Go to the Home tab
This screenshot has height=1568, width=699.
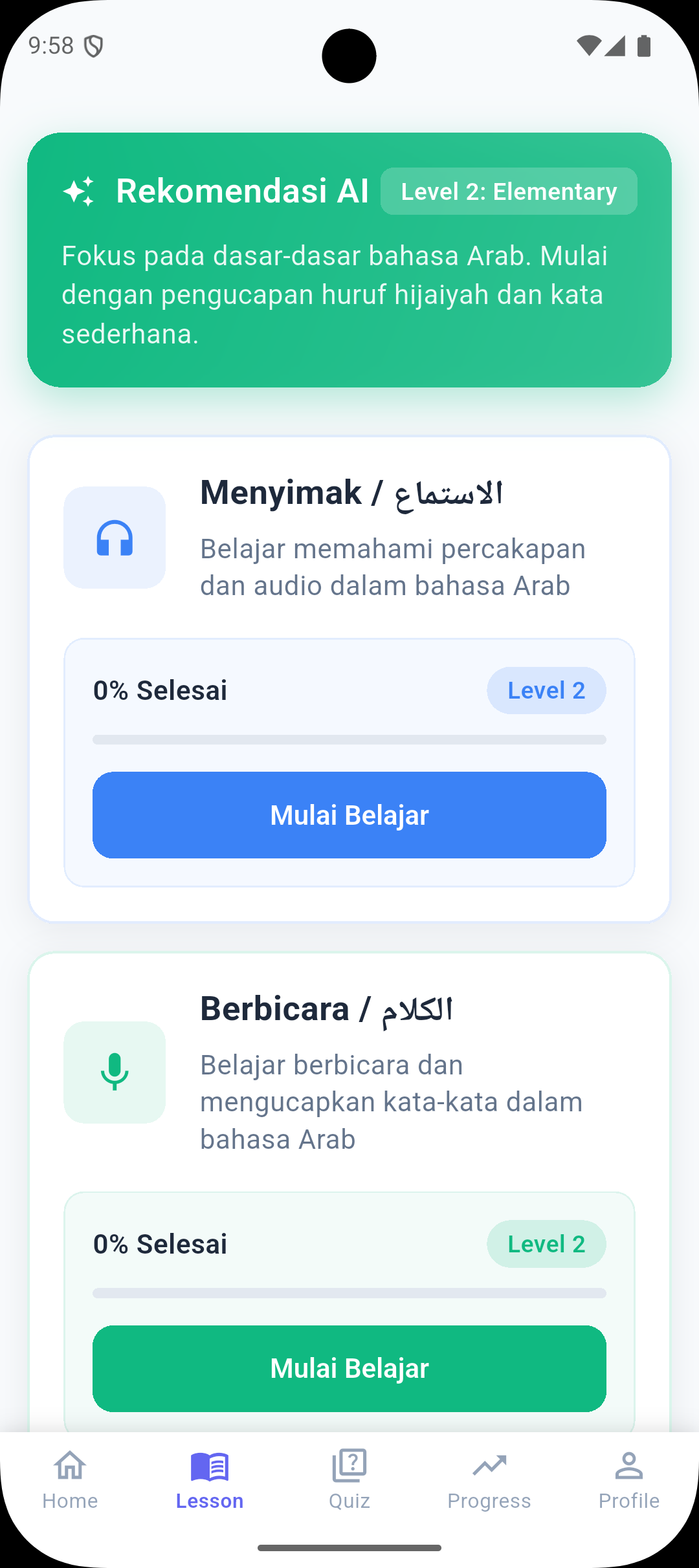pos(70,1479)
